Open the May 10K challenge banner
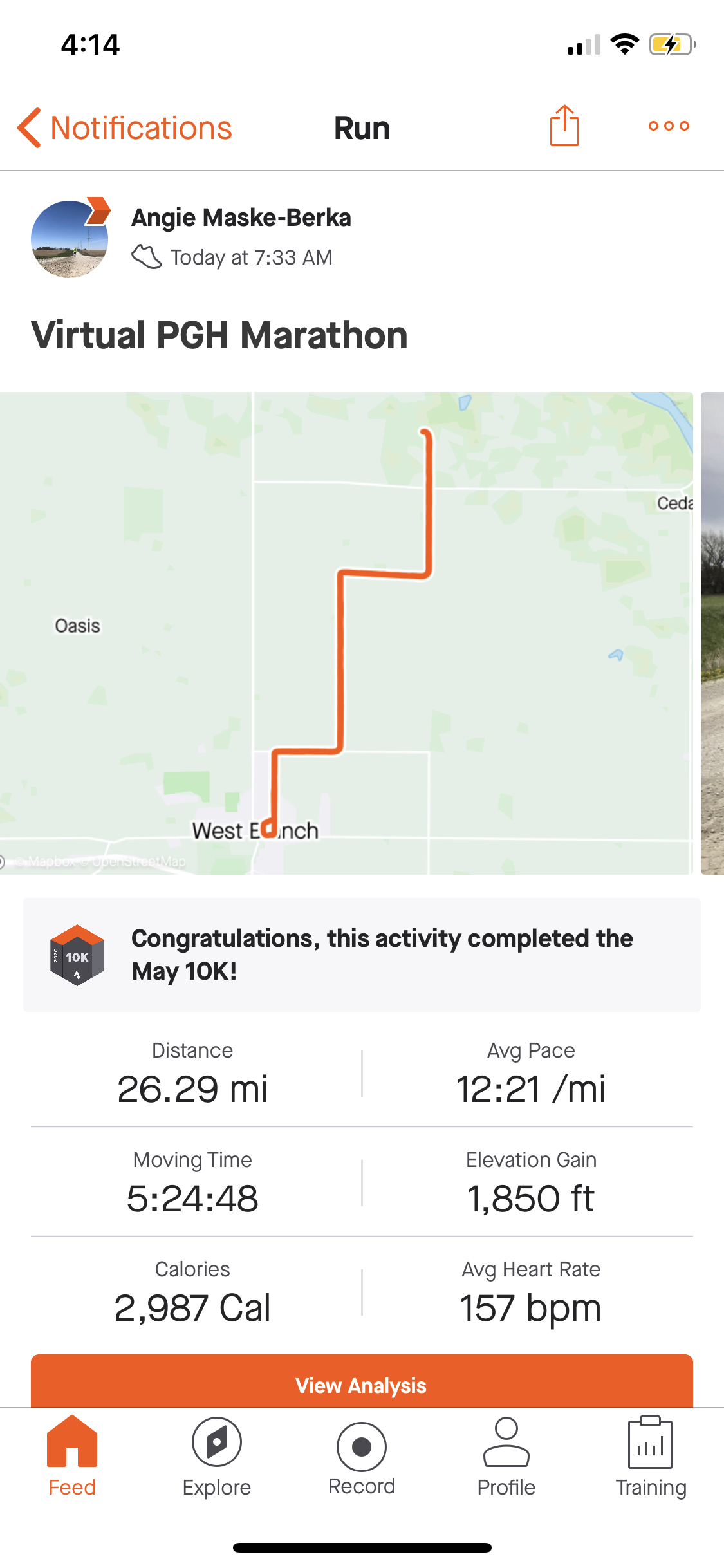 pyautogui.click(x=362, y=955)
